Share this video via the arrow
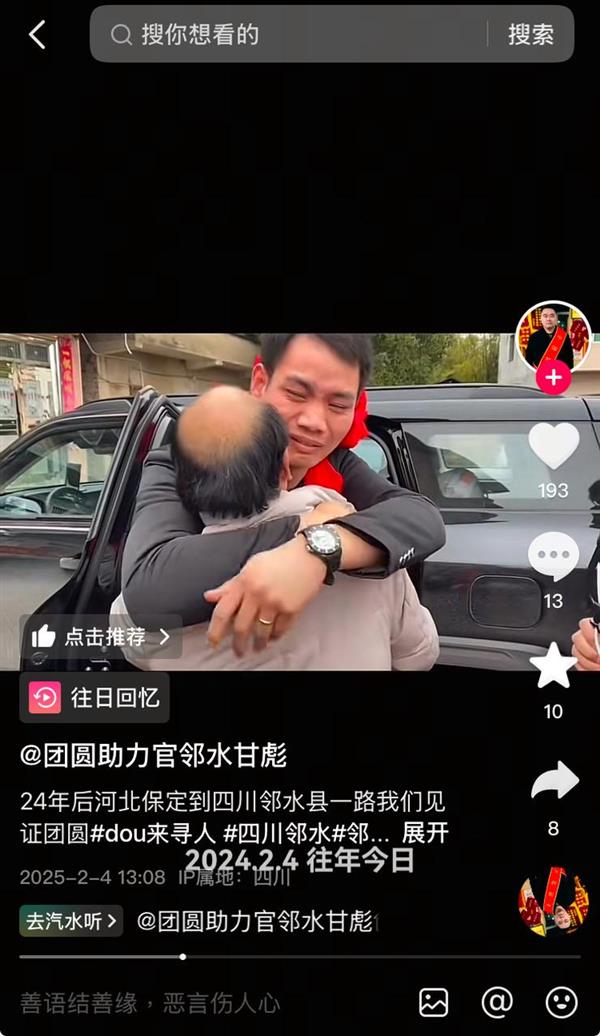 click(x=553, y=781)
